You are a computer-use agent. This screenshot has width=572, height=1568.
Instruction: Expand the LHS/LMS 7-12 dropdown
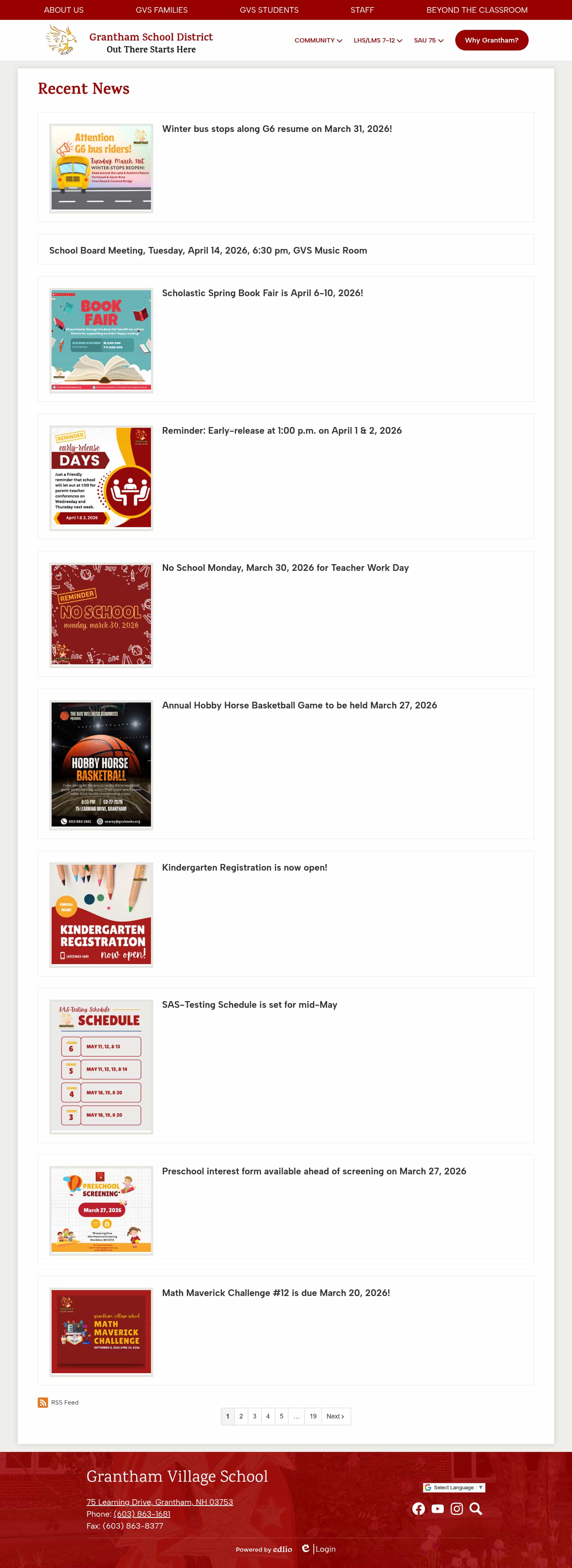tap(377, 40)
